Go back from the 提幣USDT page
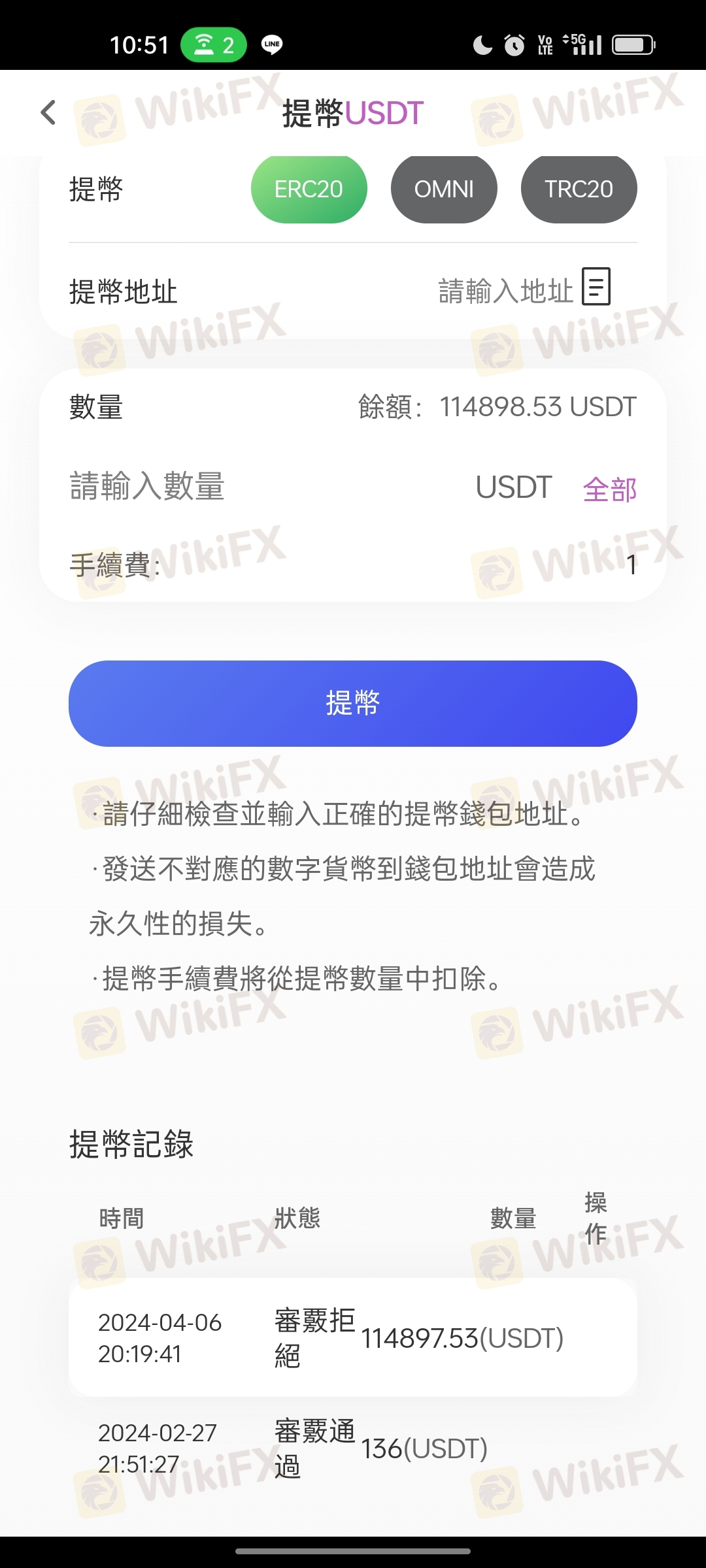706x1568 pixels. click(x=48, y=112)
